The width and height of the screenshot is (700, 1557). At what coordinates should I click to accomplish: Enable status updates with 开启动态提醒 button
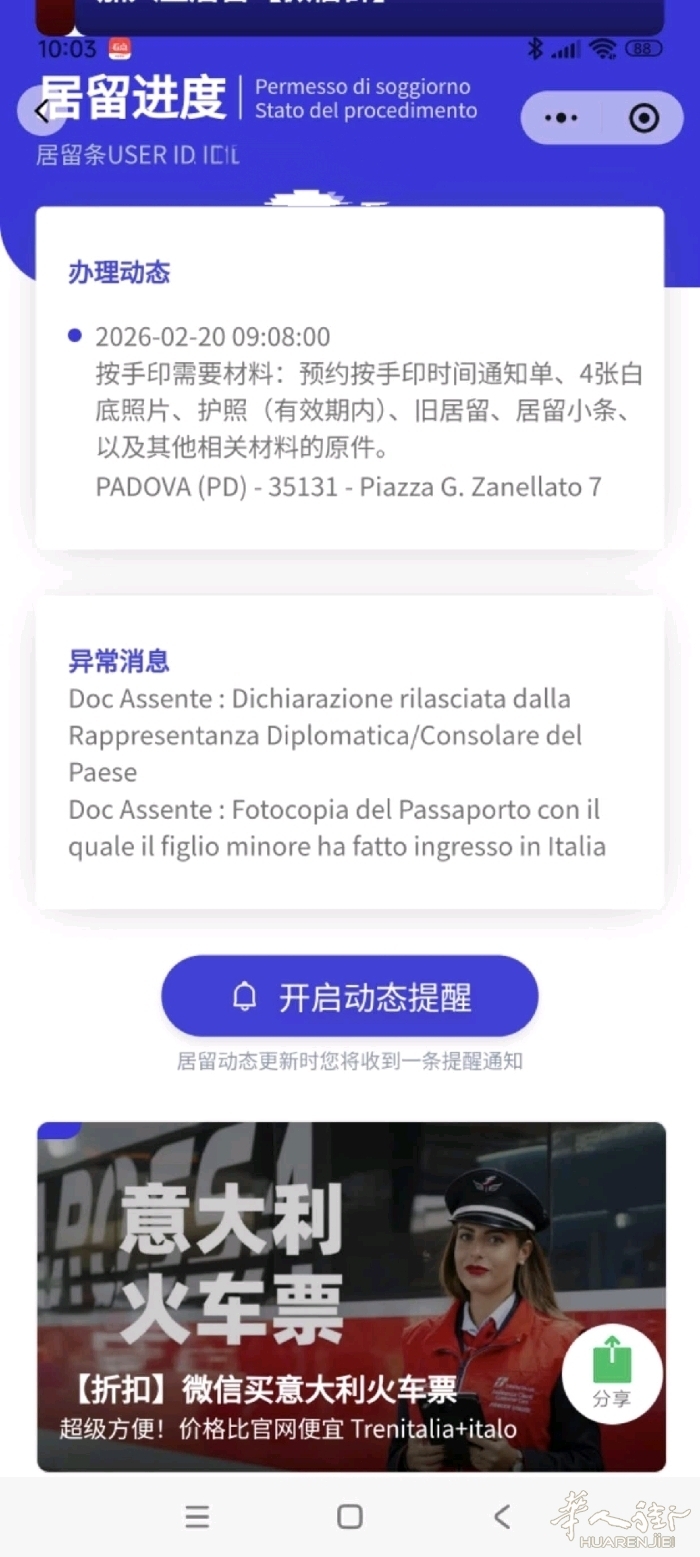(x=350, y=996)
